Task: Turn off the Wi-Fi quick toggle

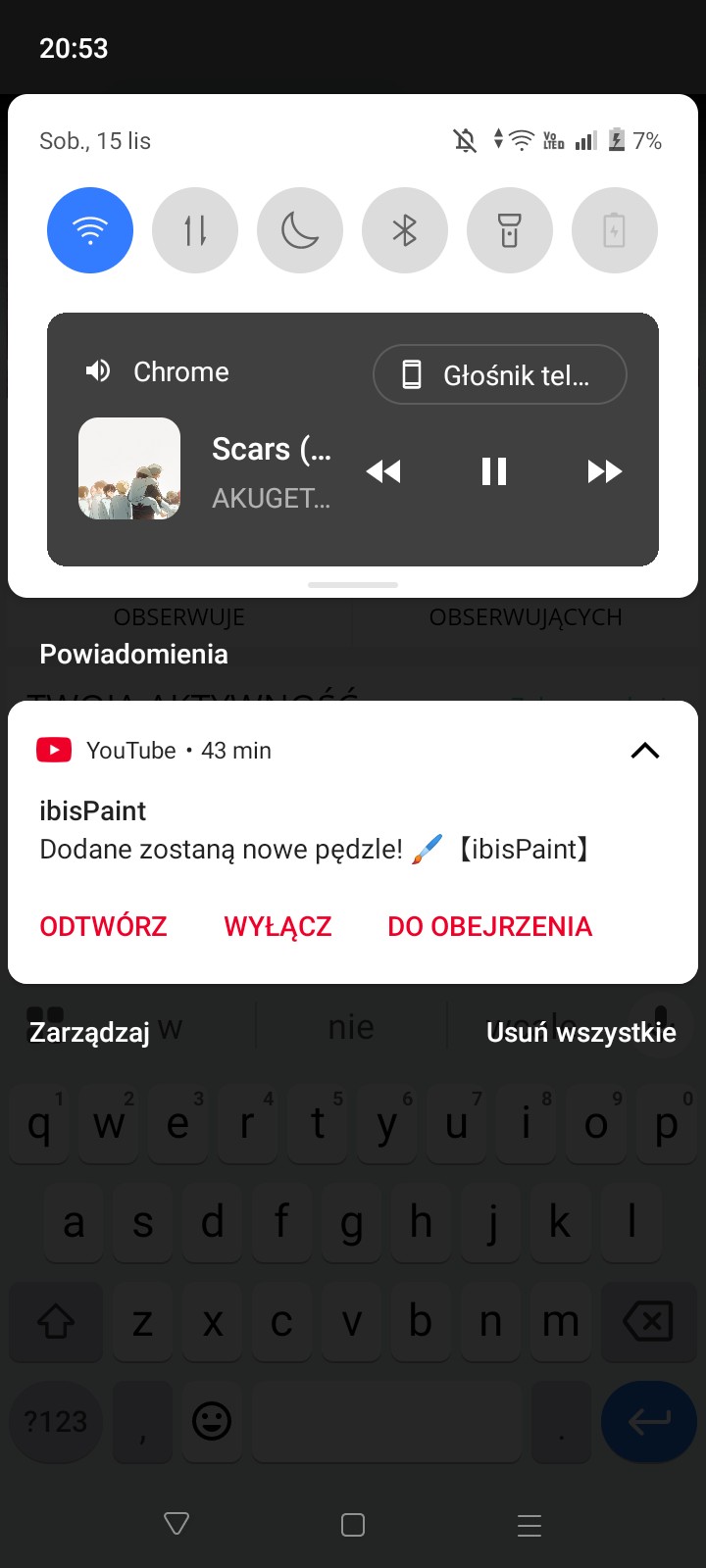Action: pos(90,230)
